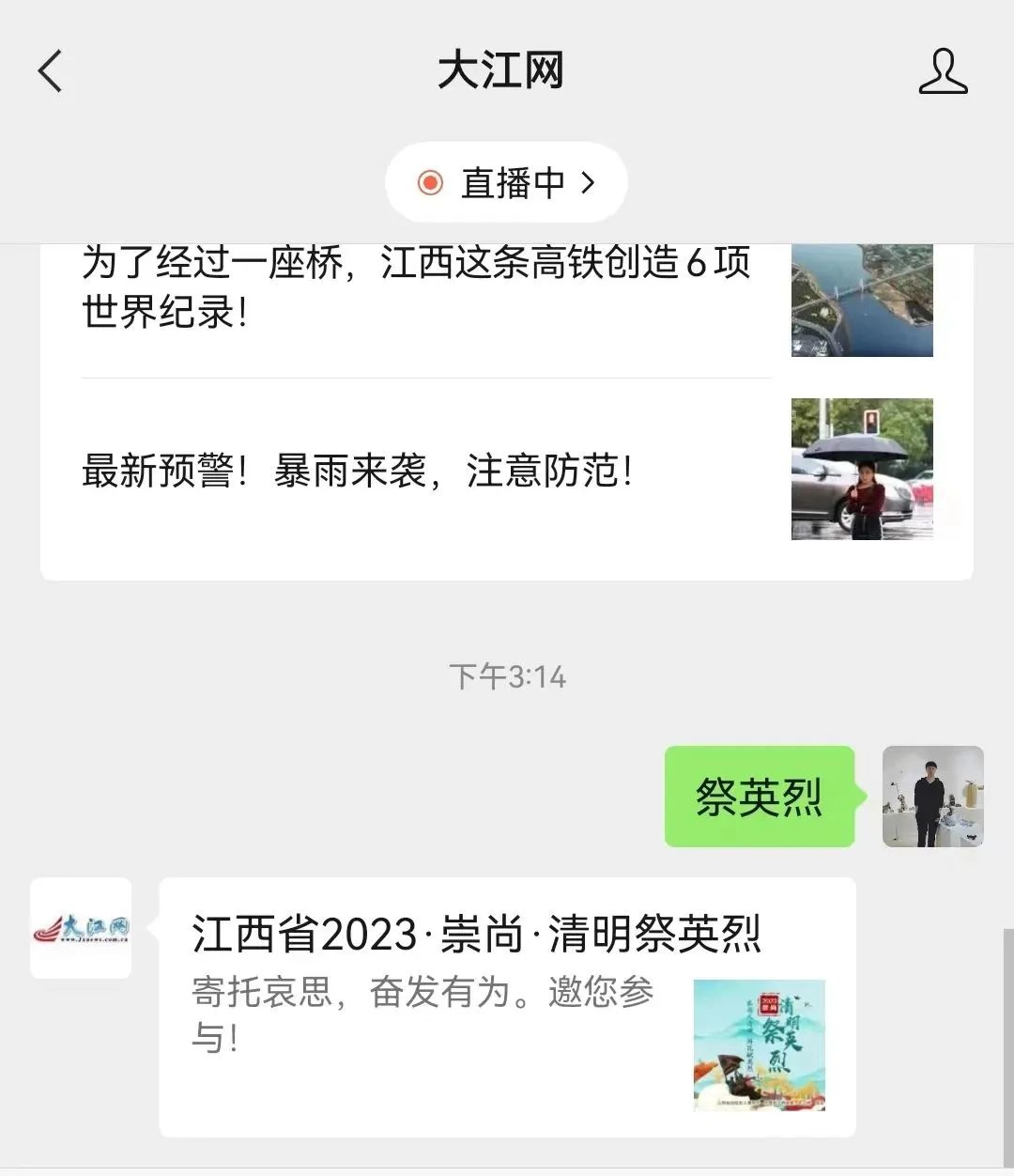Open the 直播中 live stream chip
The width and height of the screenshot is (1014, 1176).
506,182
